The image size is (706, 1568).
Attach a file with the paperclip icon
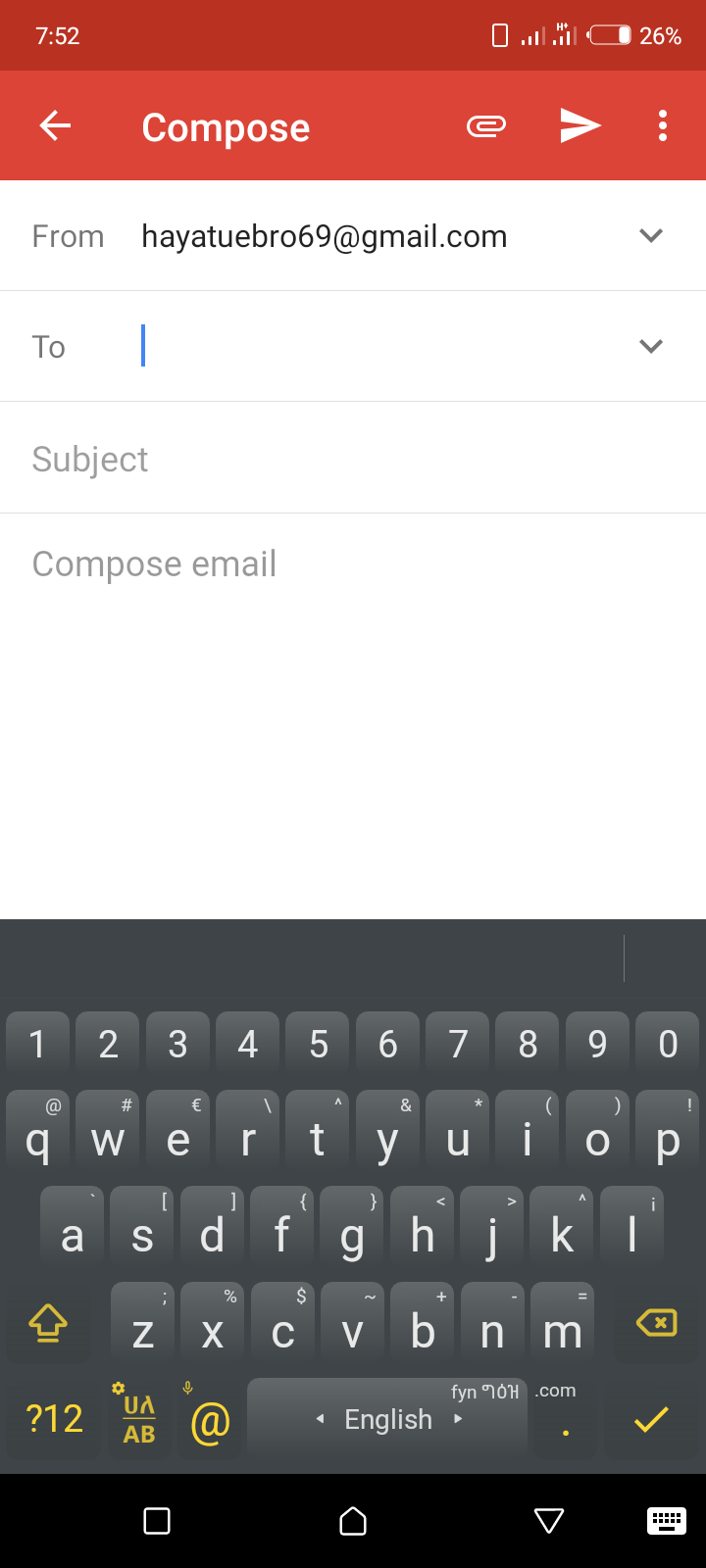[486, 125]
